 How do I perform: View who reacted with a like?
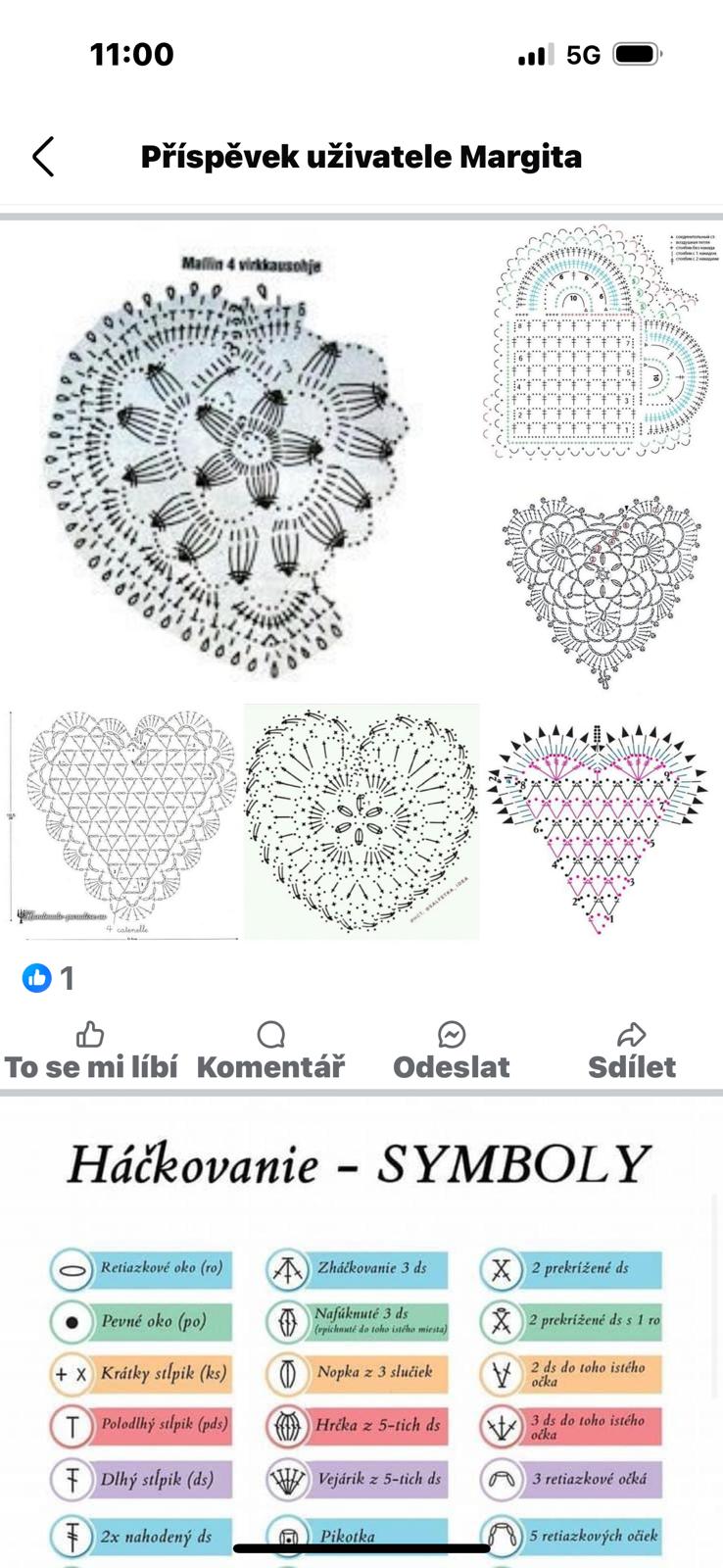(x=49, y=978)
